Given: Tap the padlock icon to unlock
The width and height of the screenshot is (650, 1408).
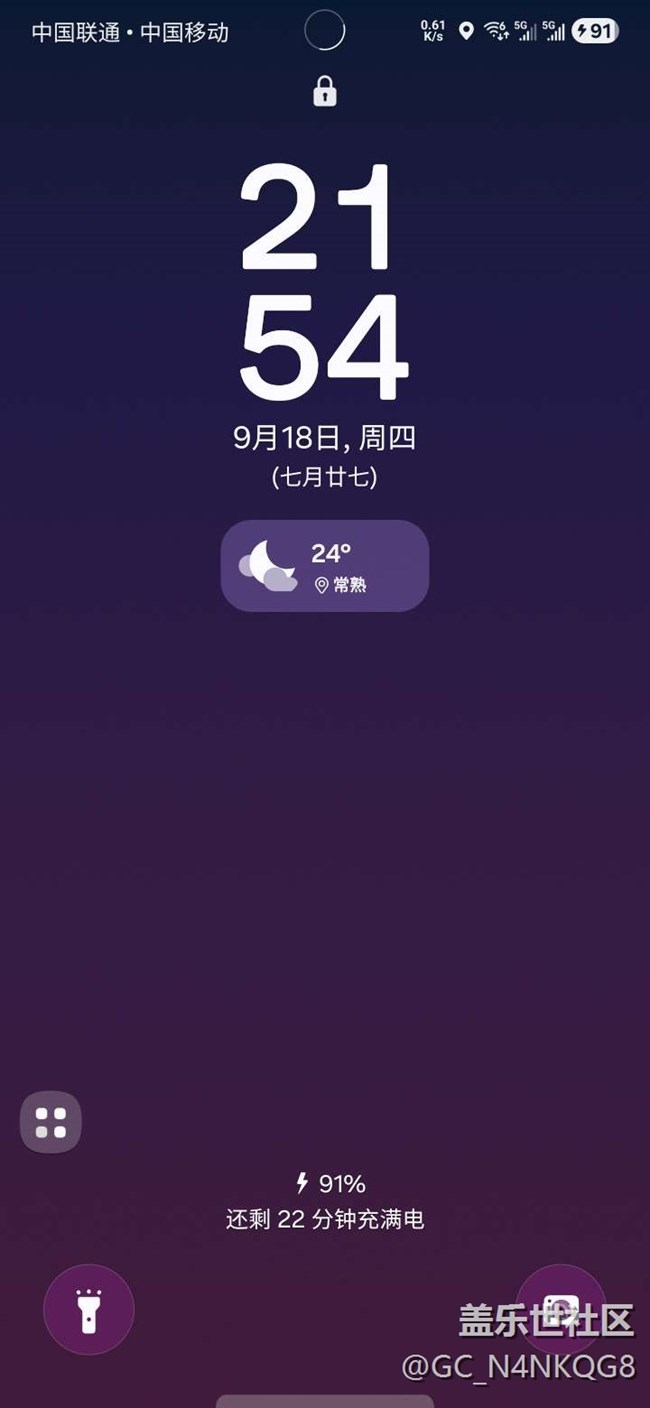Looking at the screenshot, I should coord(325,93).
